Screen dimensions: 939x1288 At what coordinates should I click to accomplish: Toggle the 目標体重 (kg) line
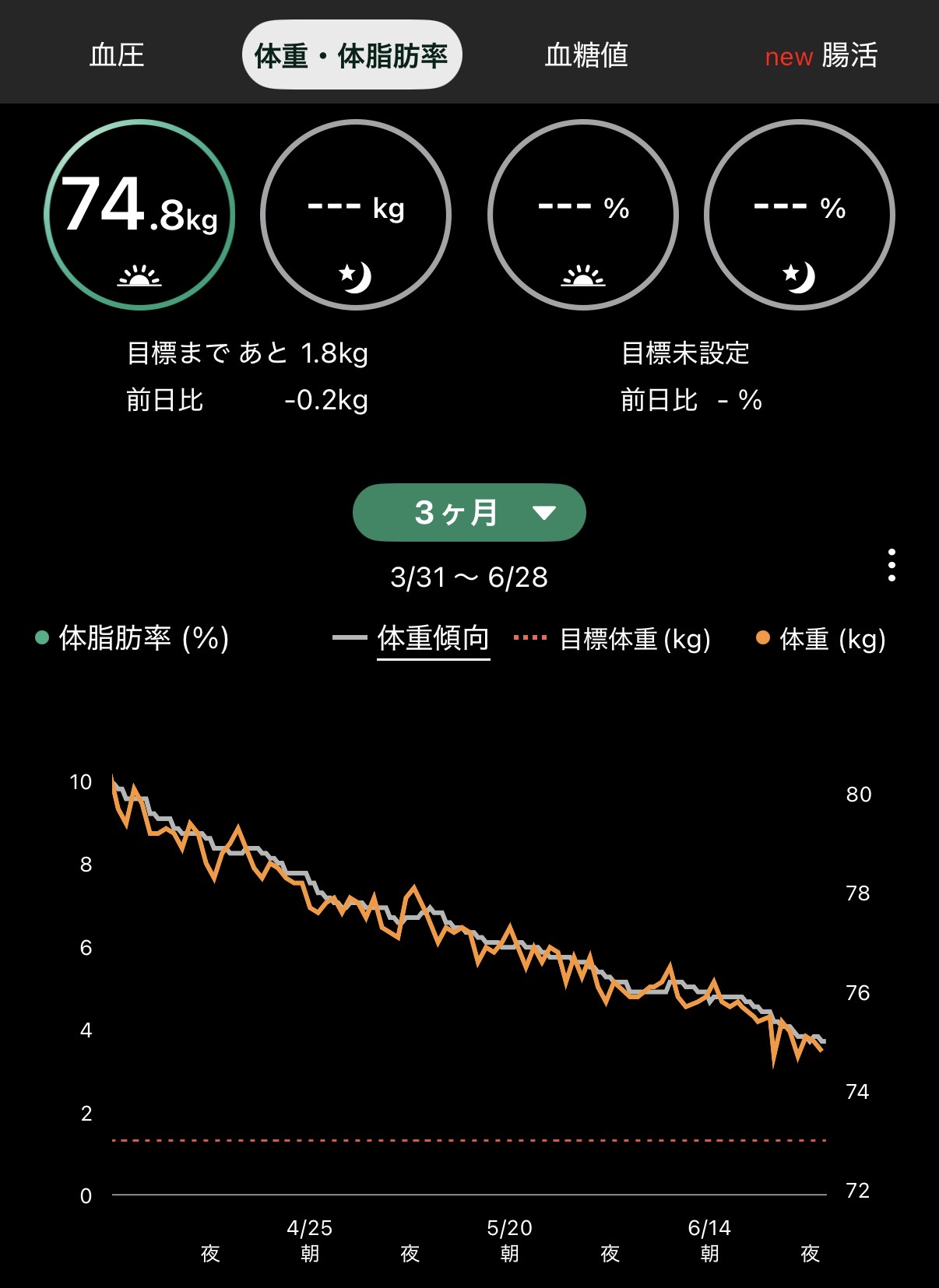612,639
